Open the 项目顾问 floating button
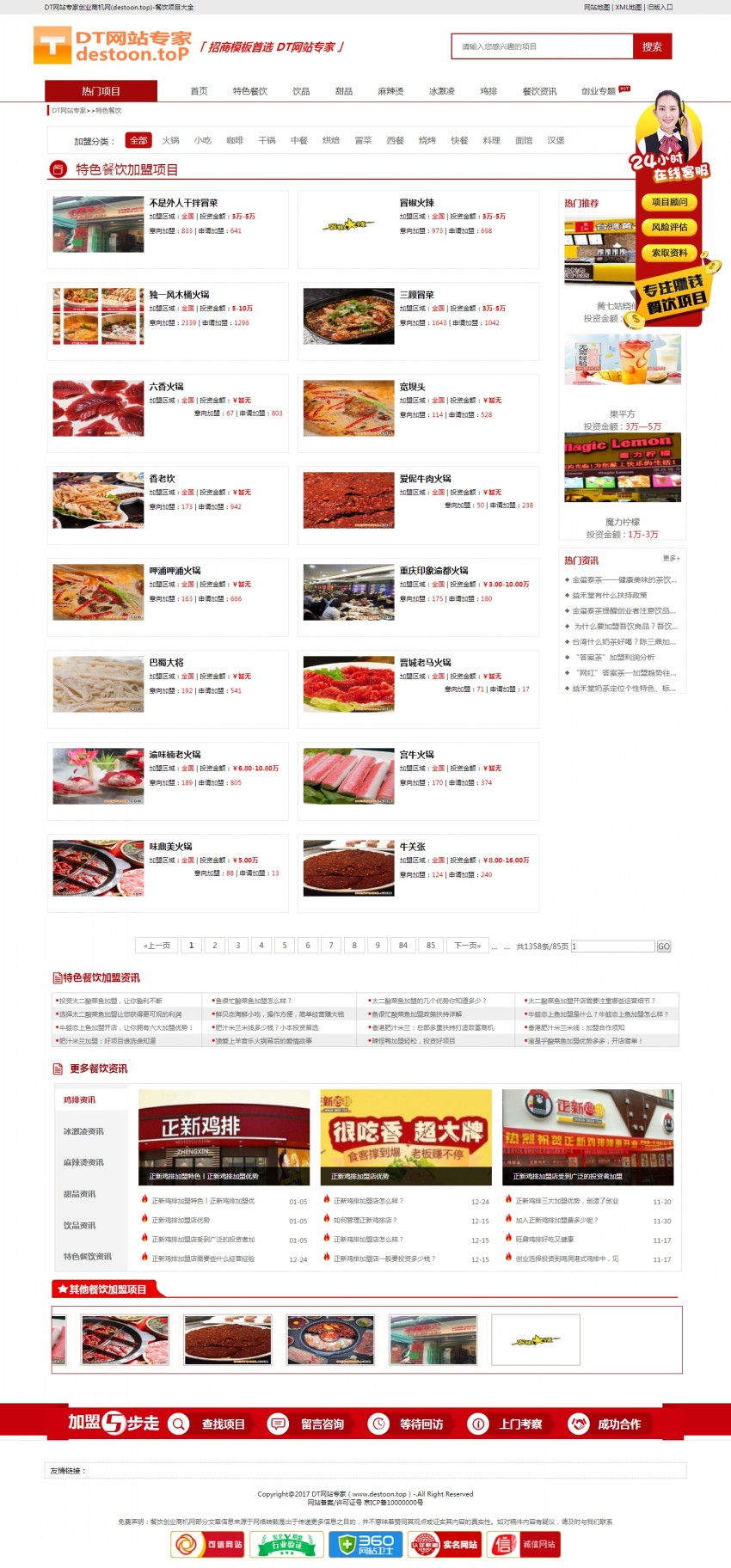The image size is (731, 1568). coord(669,202)
